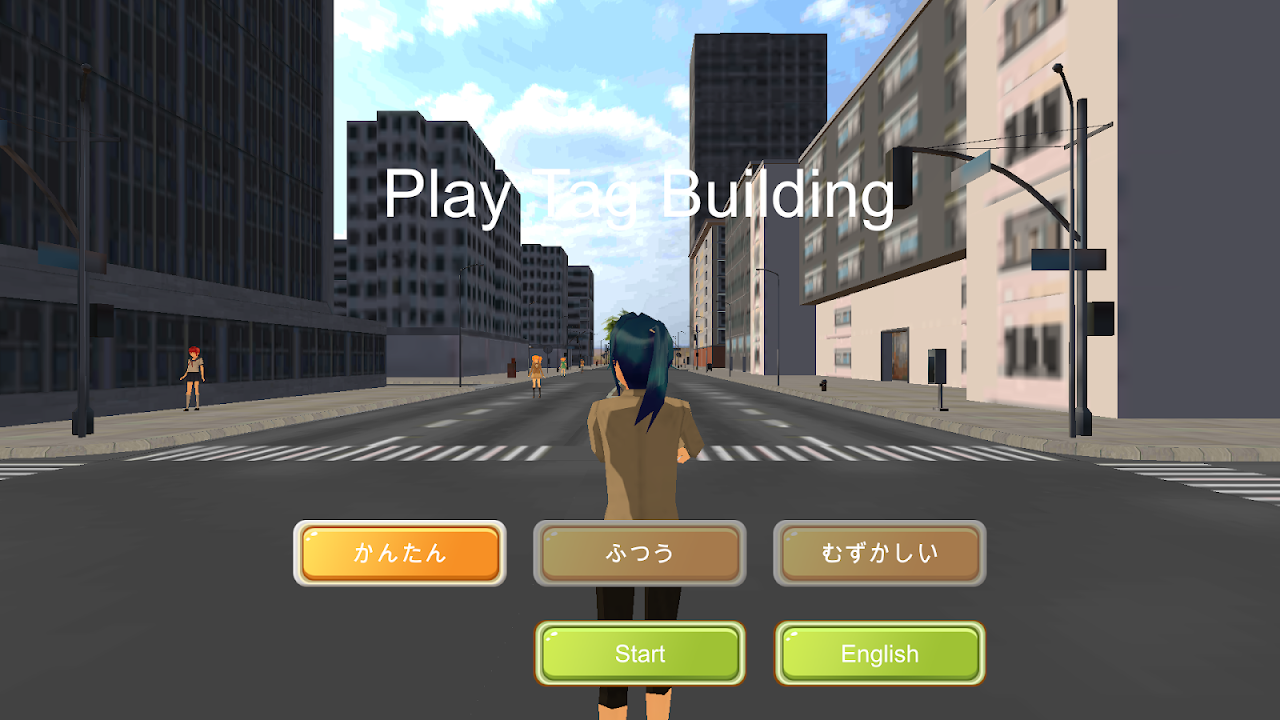Viewport: 1280px width, 720px height.
Task: Pick the むずかしい (hard) difficulty
Action: click(880, 553)
